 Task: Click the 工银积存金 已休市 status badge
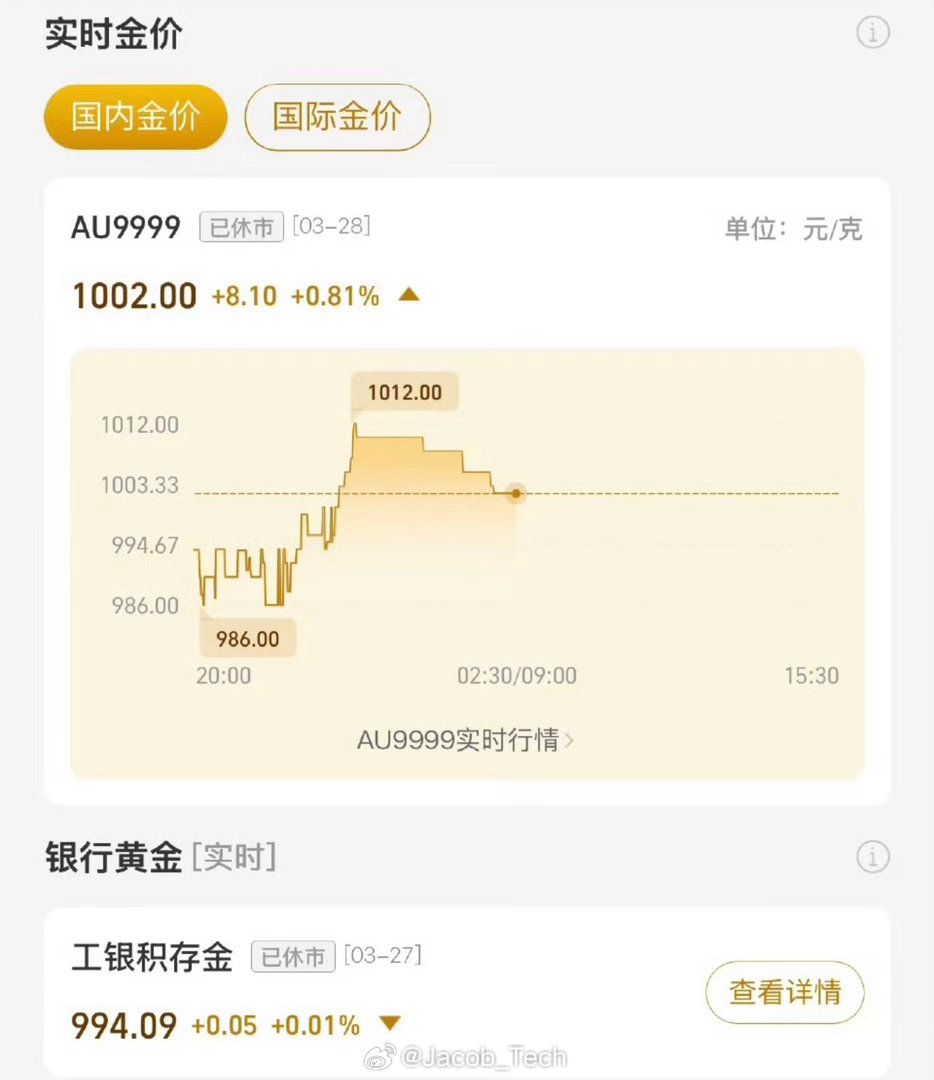pyautogui.click(x=292, y=957)
